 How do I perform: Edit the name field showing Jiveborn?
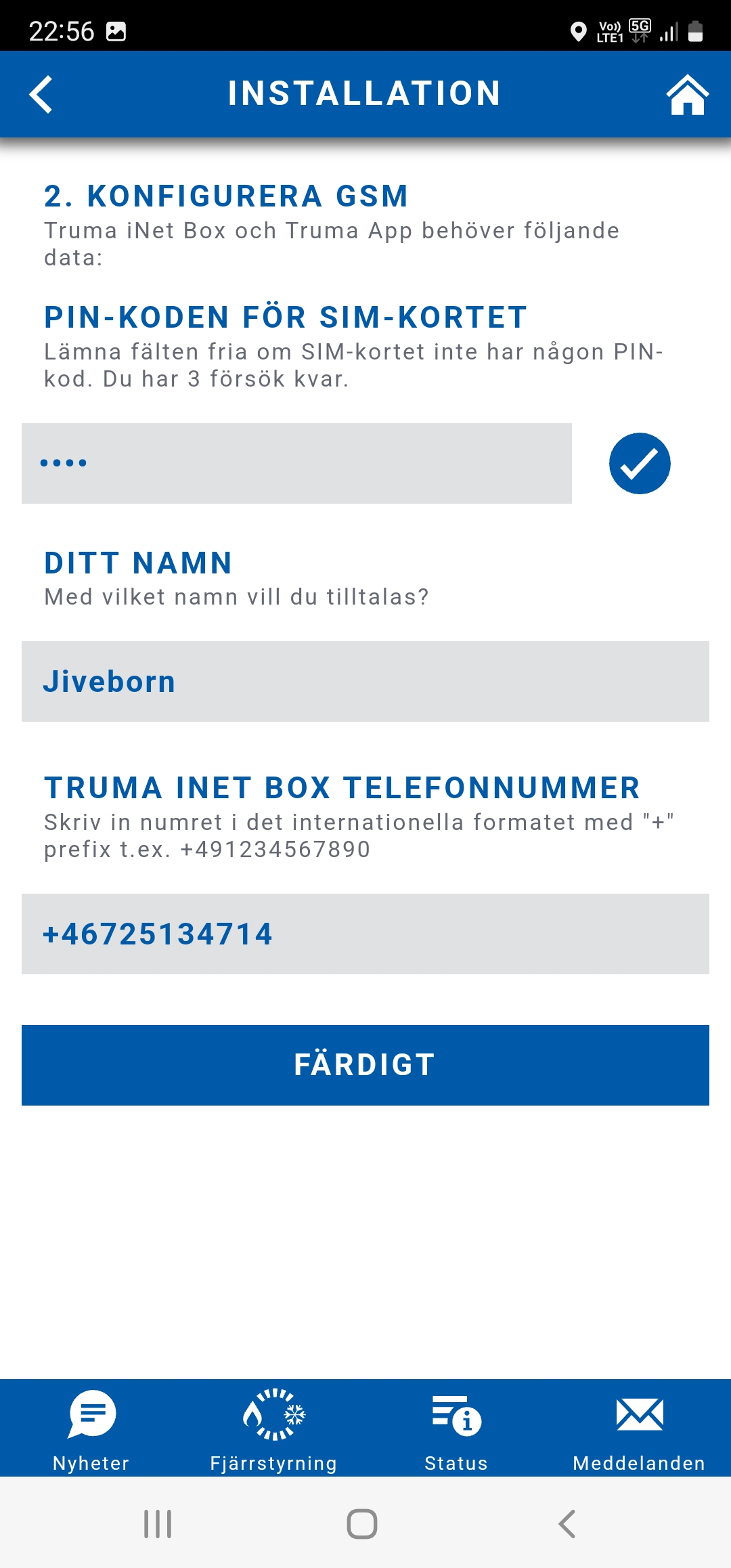click(x=365, y=681)
